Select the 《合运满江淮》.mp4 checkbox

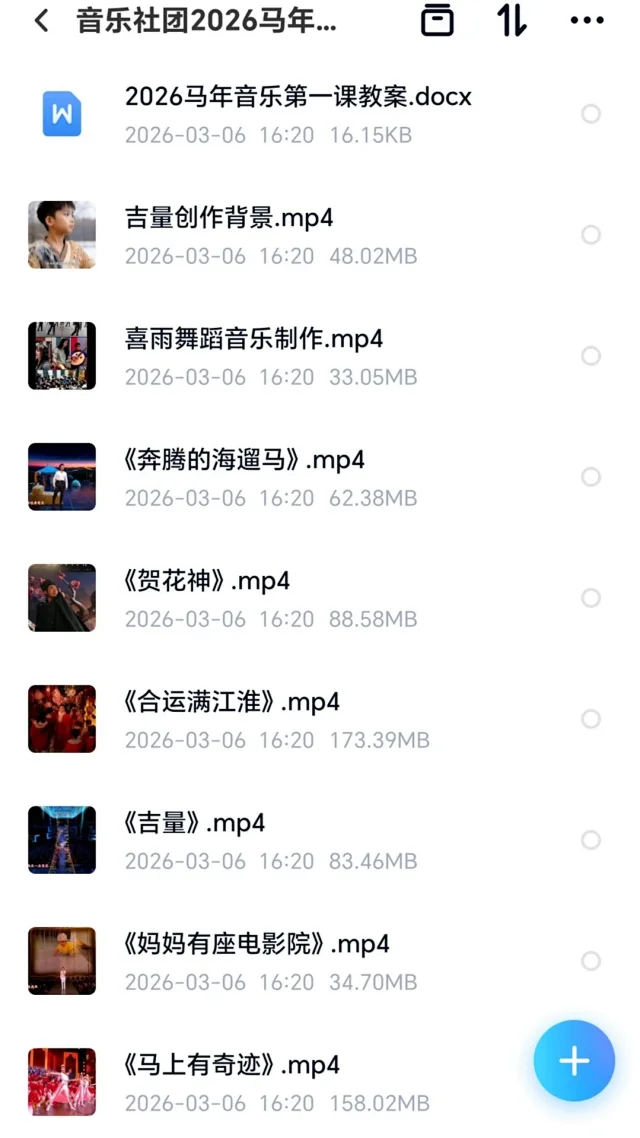[591, 719]
